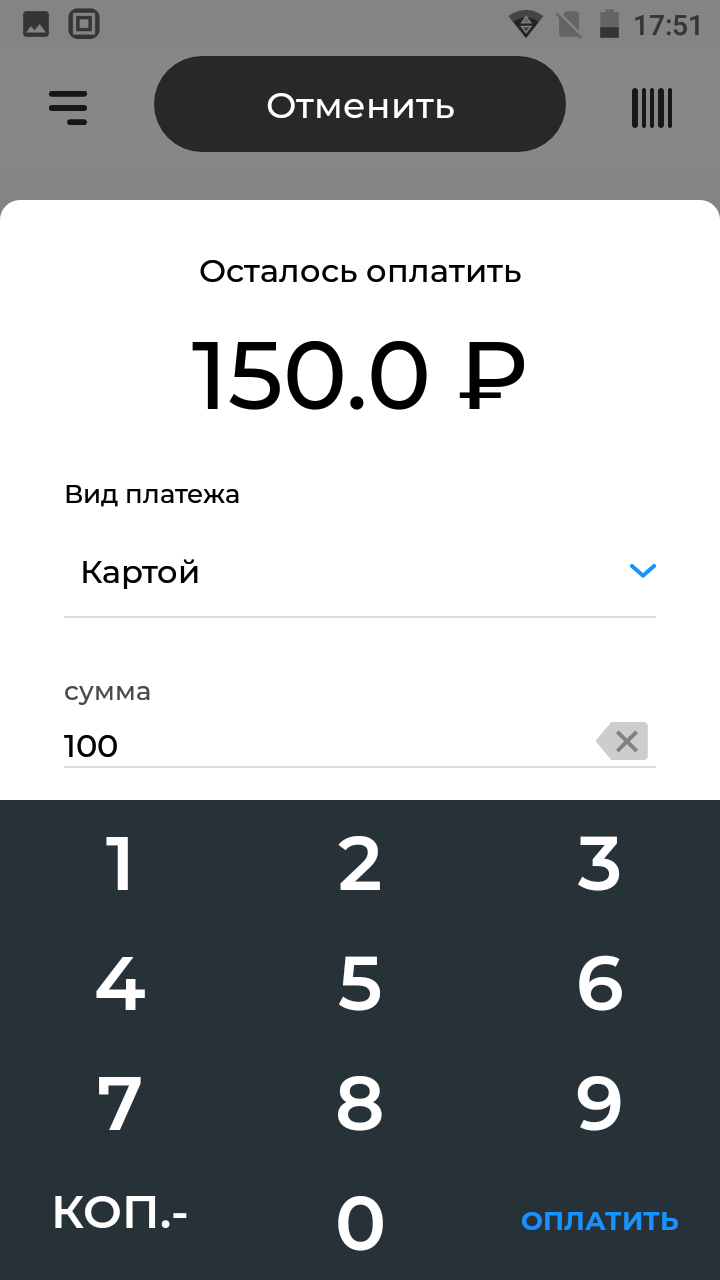Viewport: 720px width, 1280px height.
Task: Enter digit 0 on the keypad
Action: (360, 1222)
